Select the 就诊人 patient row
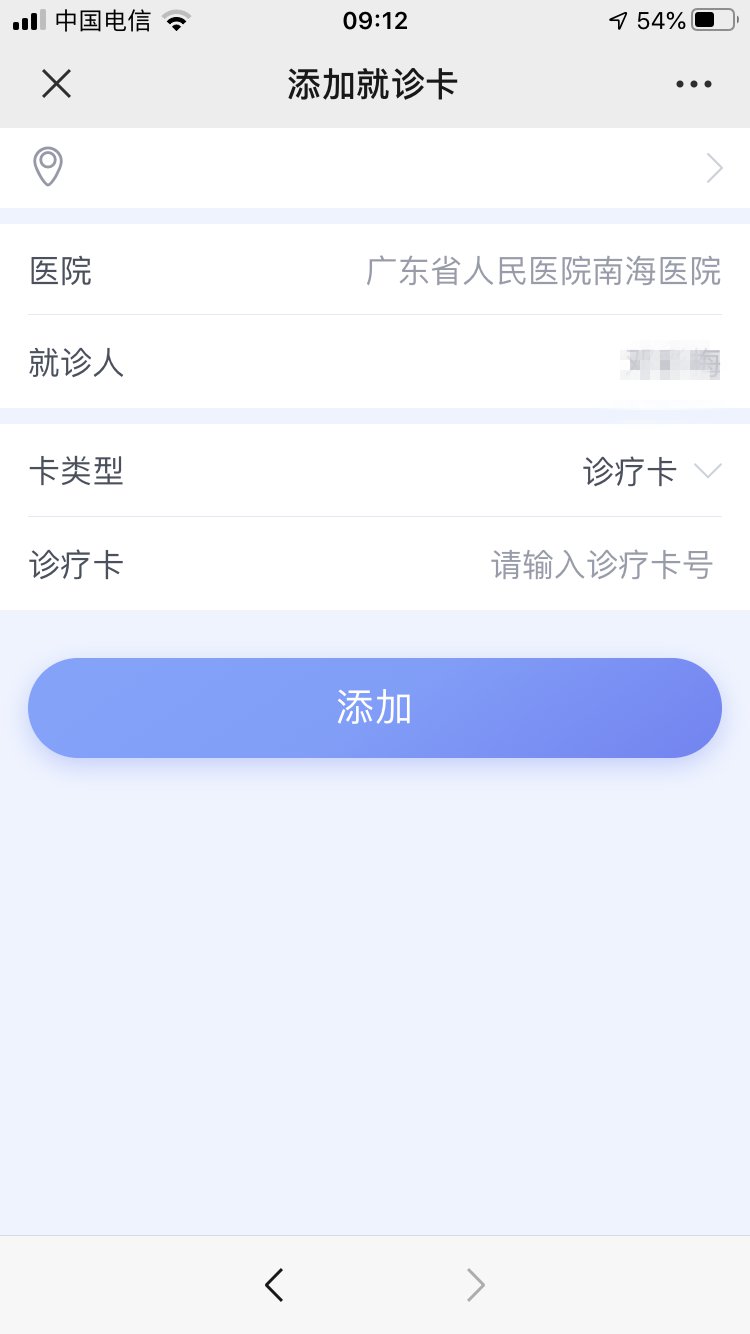Viewport: 750px width, 1334px height. 375,362
